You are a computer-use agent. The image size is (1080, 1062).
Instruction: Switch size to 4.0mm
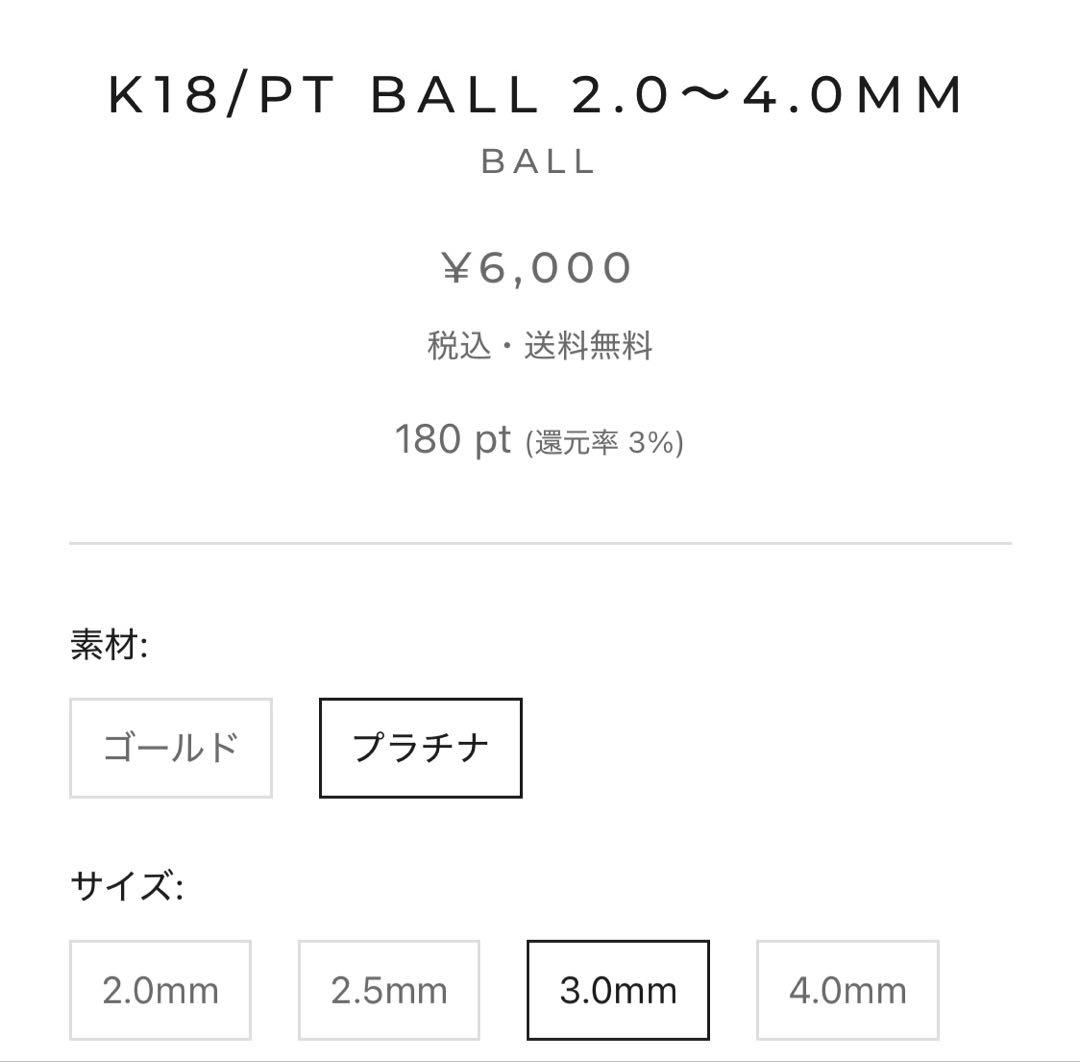(x=847, y=990)
